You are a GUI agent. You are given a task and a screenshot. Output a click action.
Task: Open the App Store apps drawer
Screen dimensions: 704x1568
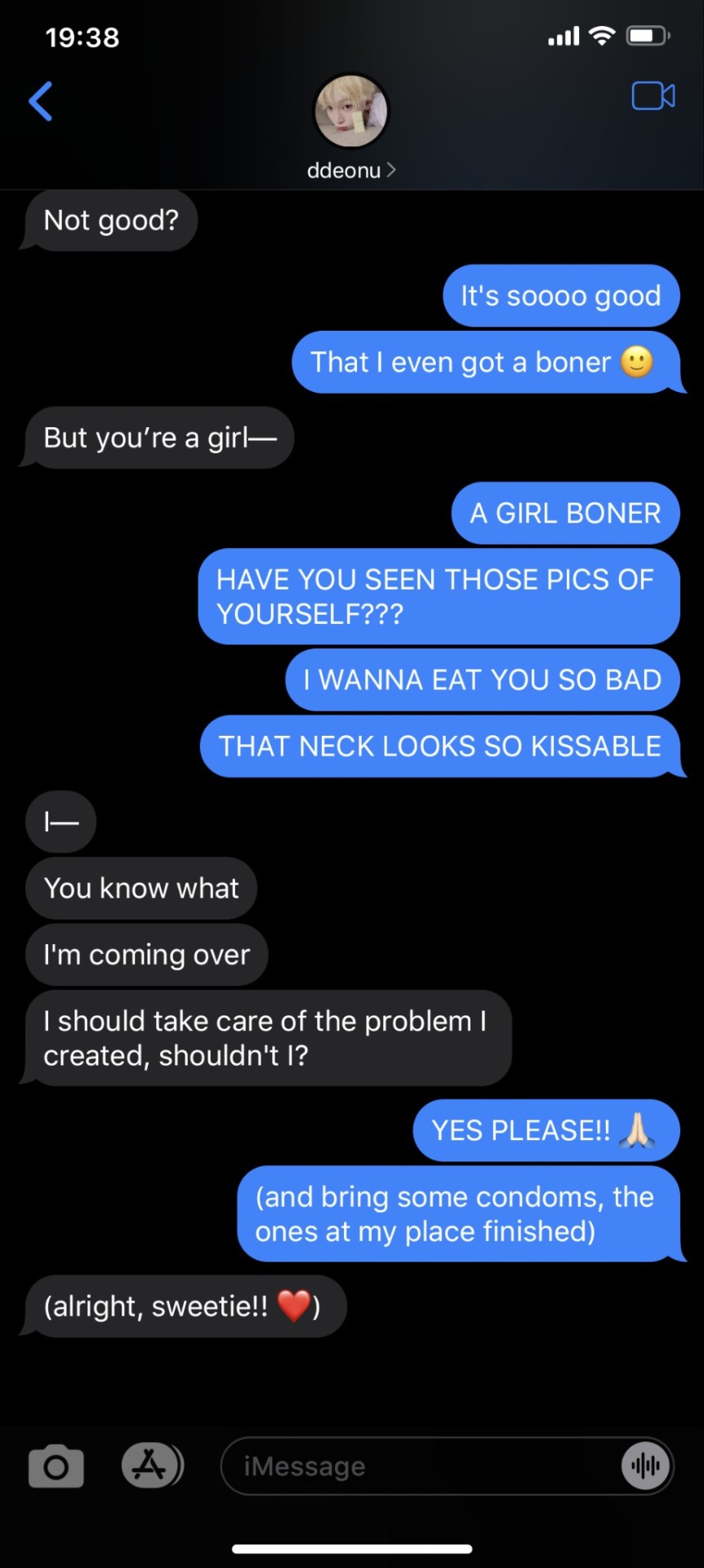click(x=150, y=1465)
